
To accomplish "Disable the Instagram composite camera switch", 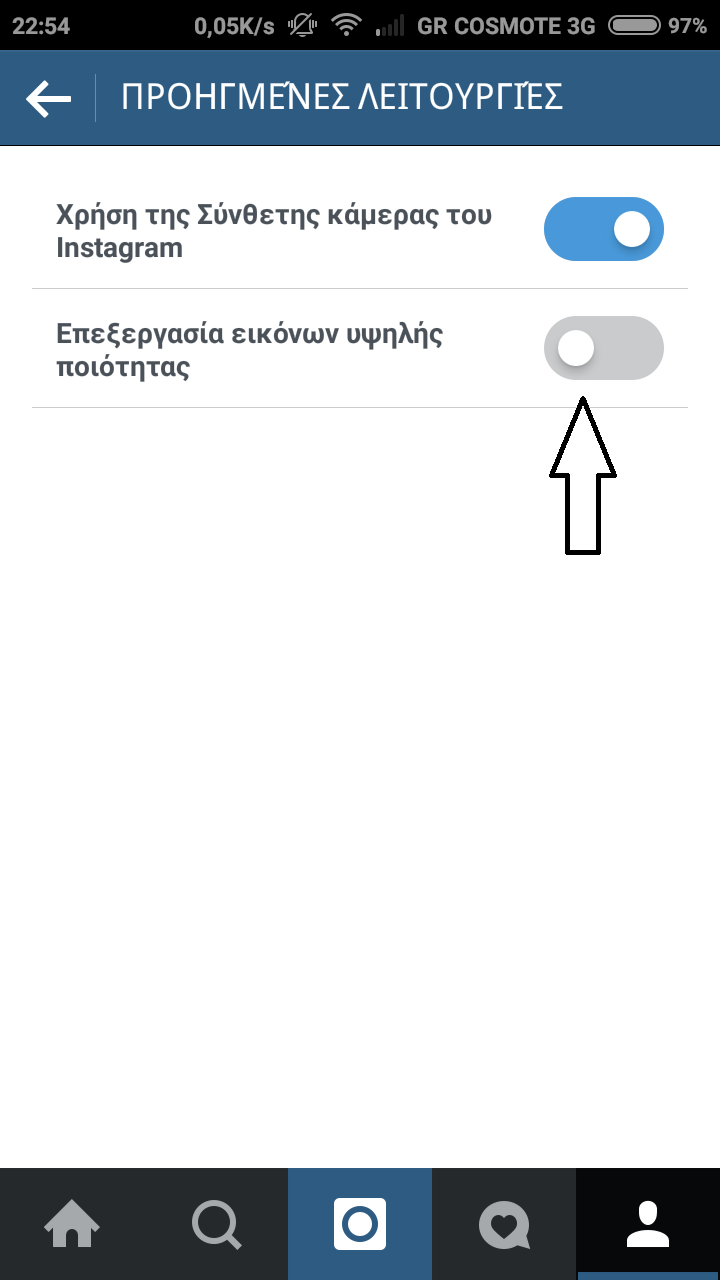I will [603, 229].
